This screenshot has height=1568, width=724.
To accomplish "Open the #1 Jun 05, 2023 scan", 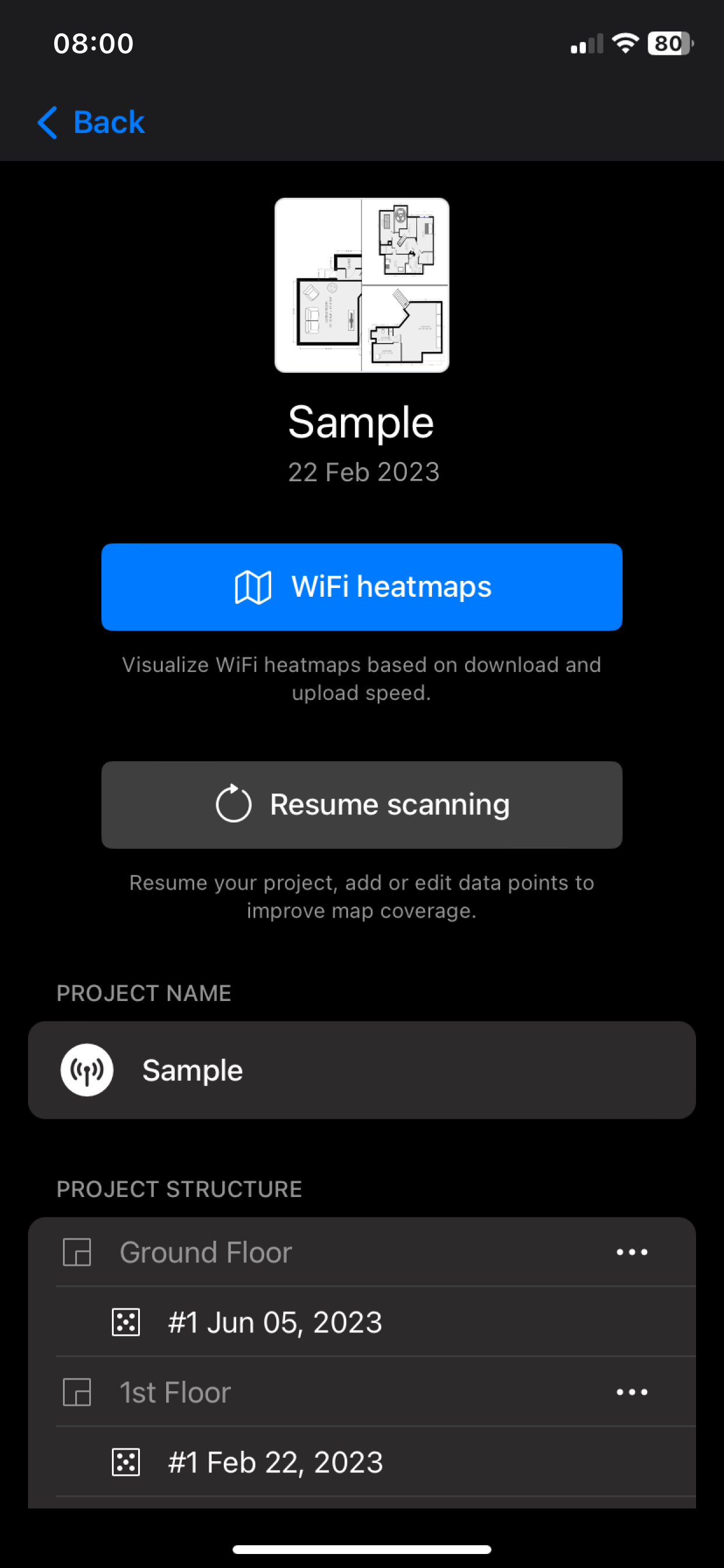I will click(x=376, y=1322).
